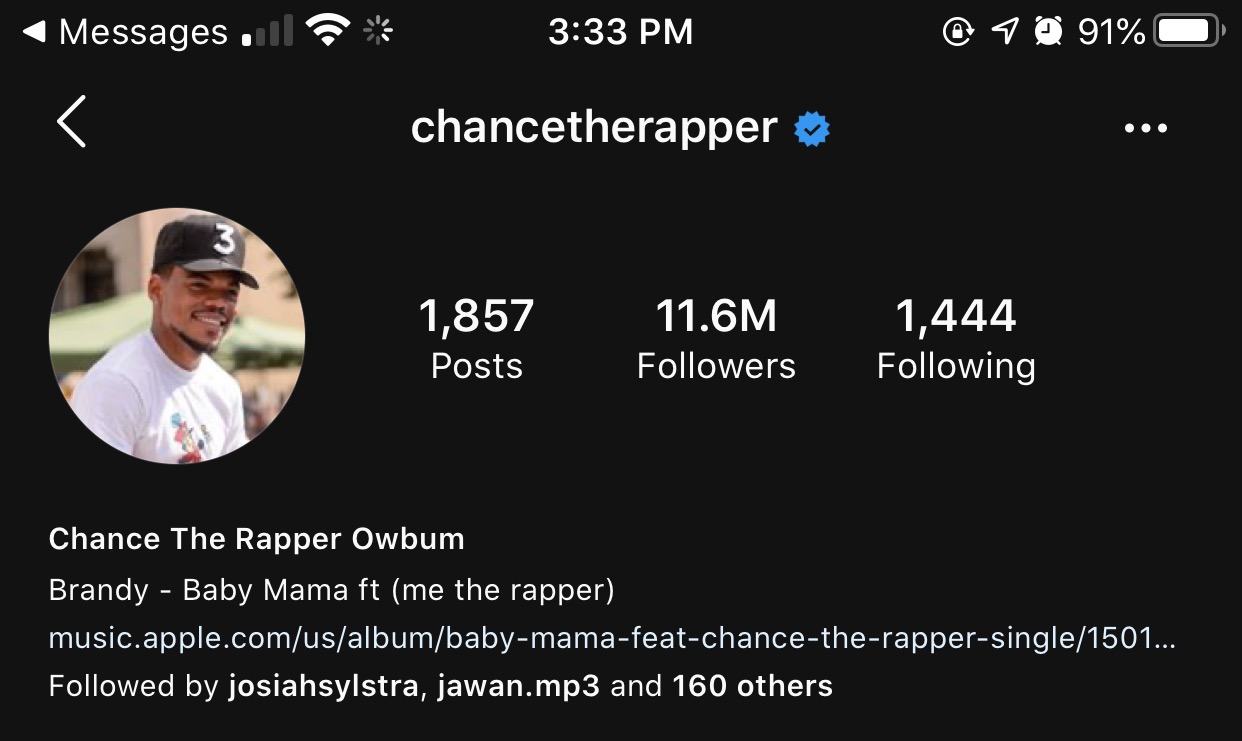Viewport: 1242px width, 741px height.
Task: Open the chancetherapper profile picture
Action: (177, 336)
